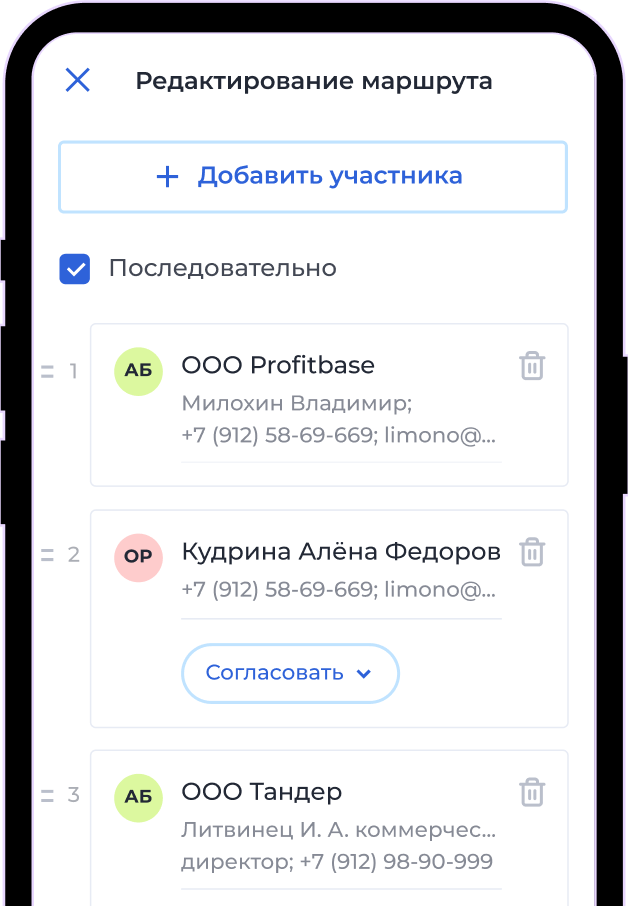
Task: Uncheck the Последовательно checkbox
Action: 75,269
